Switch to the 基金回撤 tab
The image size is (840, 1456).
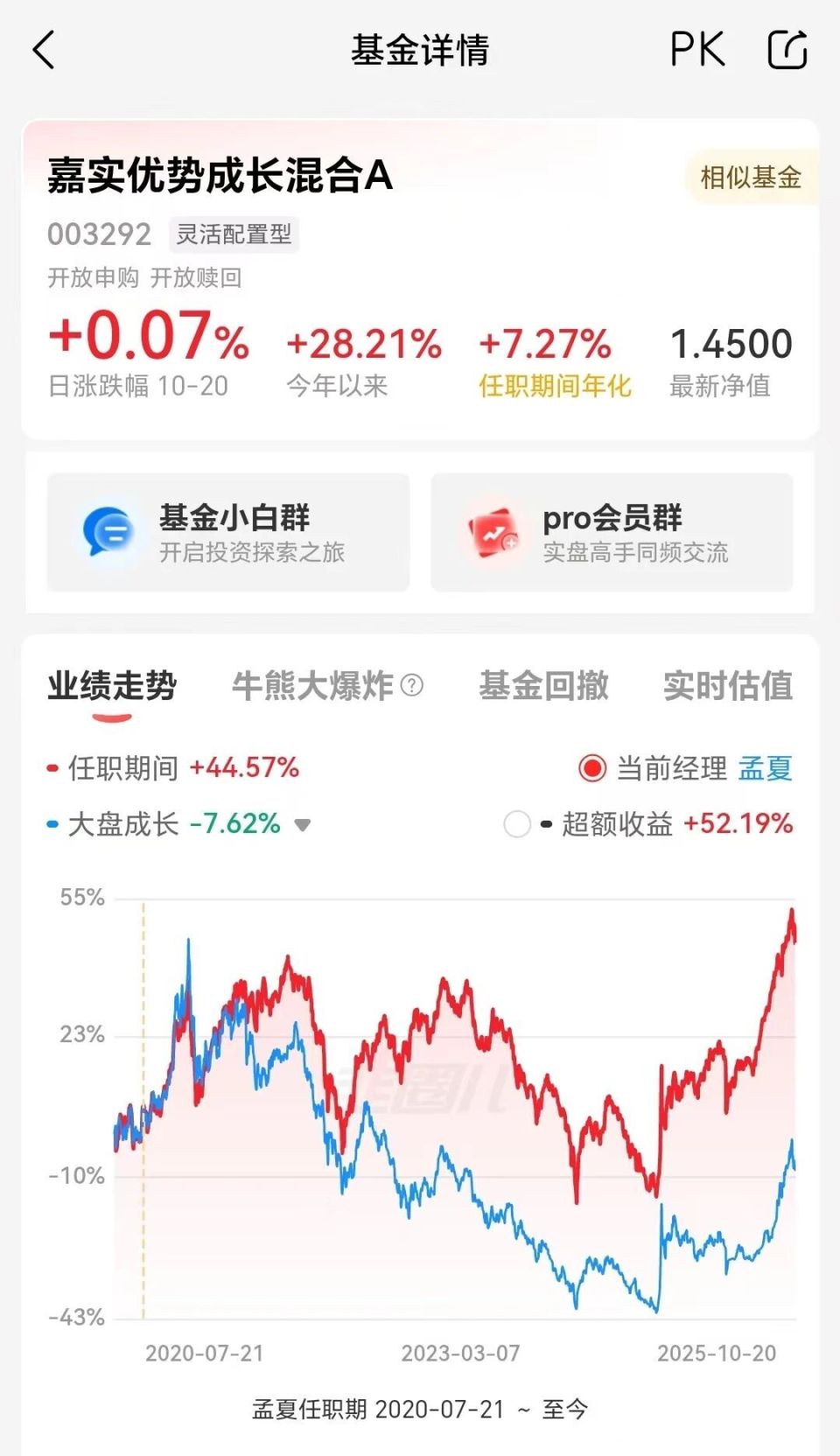coord(544,687)
